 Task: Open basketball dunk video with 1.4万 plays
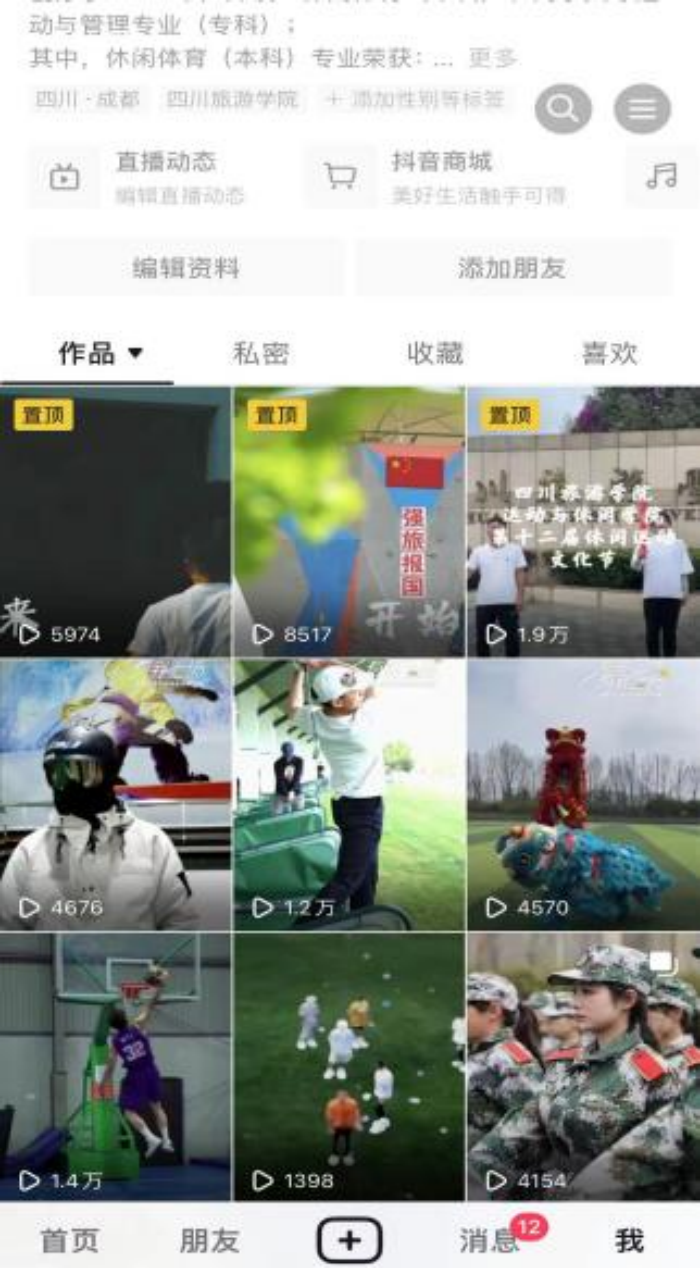pyautogui.click(x=115, y=1065)
